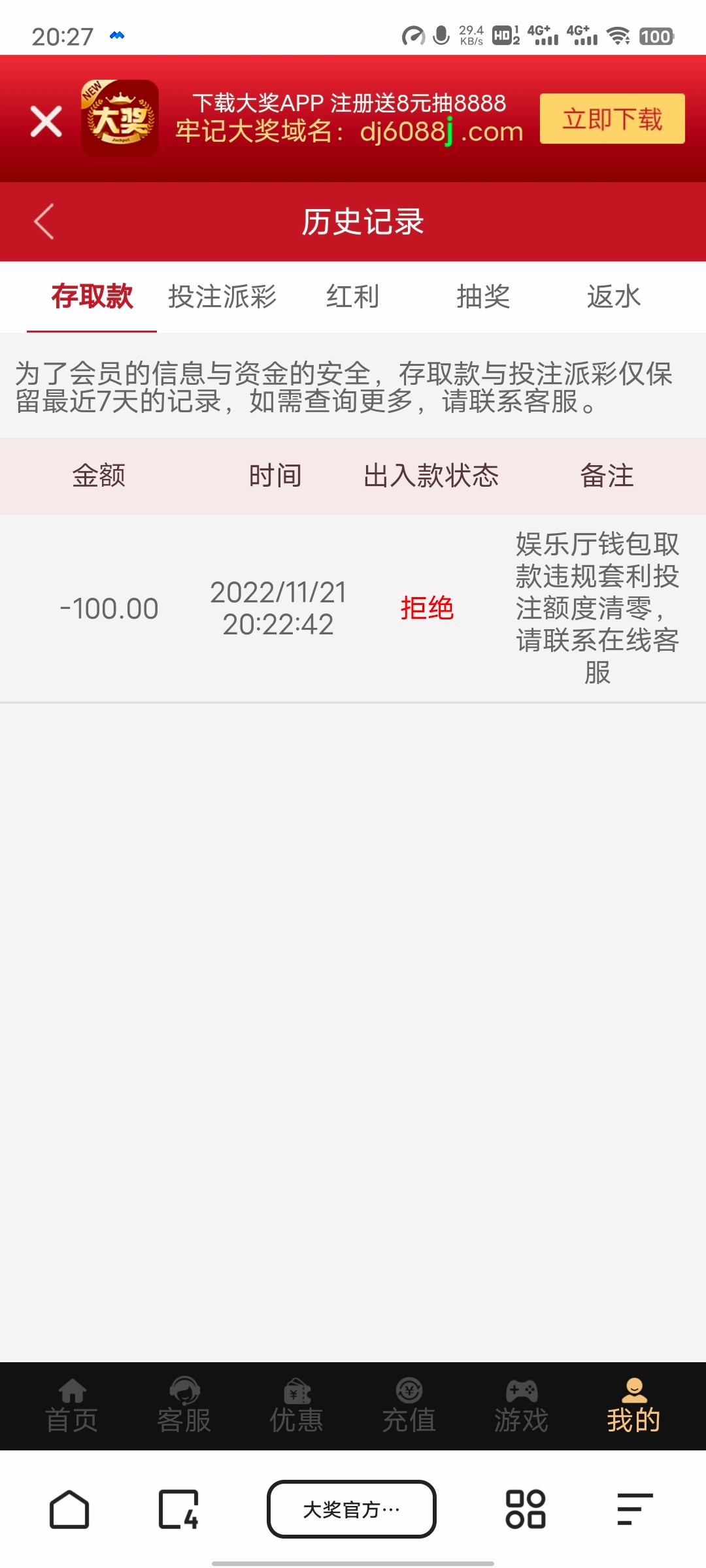Screen dimensions: 706x1568
Task: Open the 抽奖 history tab
Action: pos(484,297)
